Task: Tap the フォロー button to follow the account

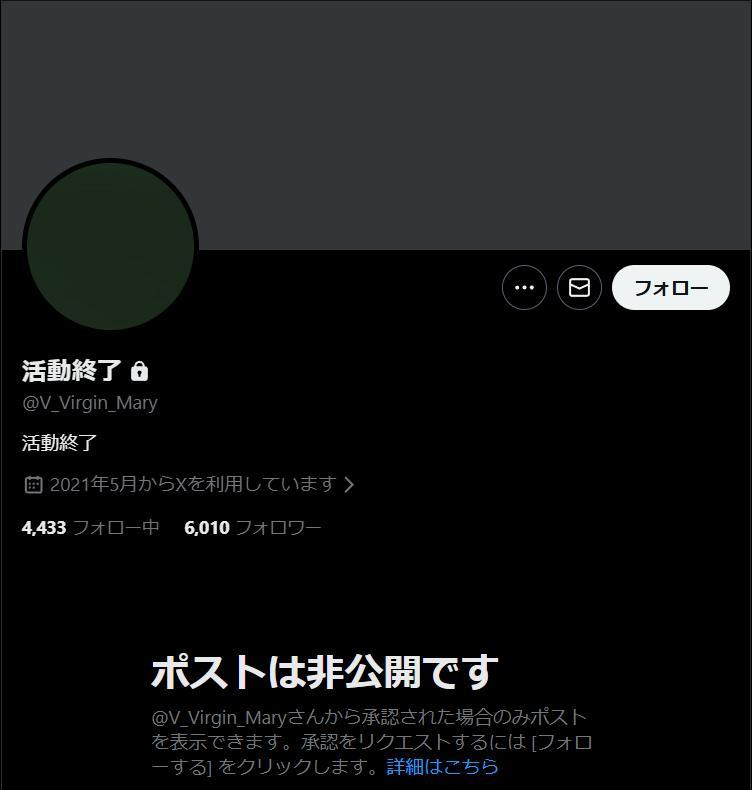Action: [670, 288]
